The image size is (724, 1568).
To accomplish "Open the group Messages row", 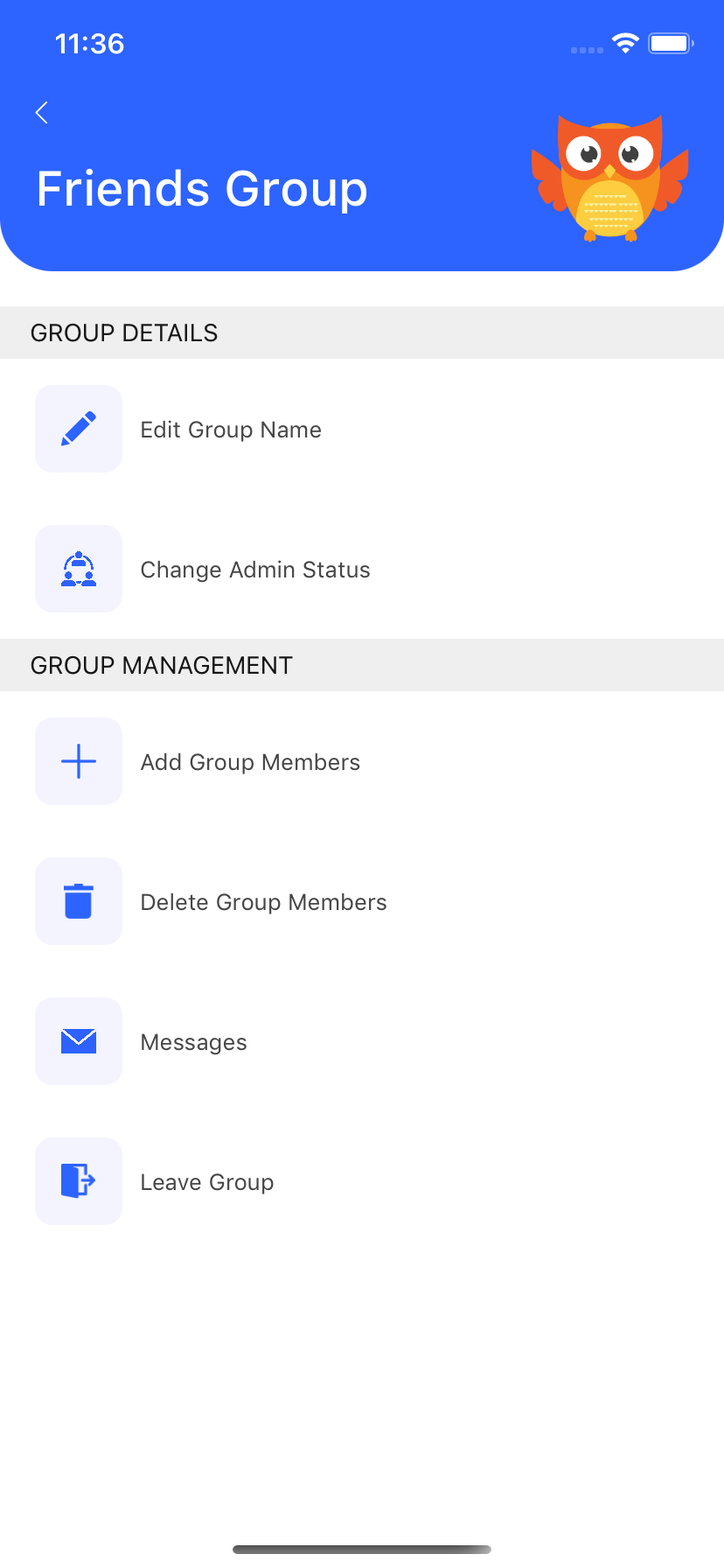I will 362,1041.
